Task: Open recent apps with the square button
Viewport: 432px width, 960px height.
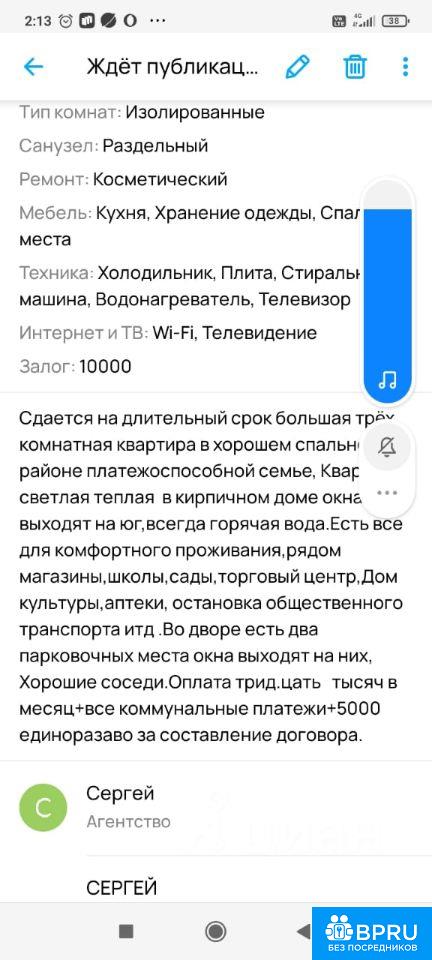Action: pos(126,931)
